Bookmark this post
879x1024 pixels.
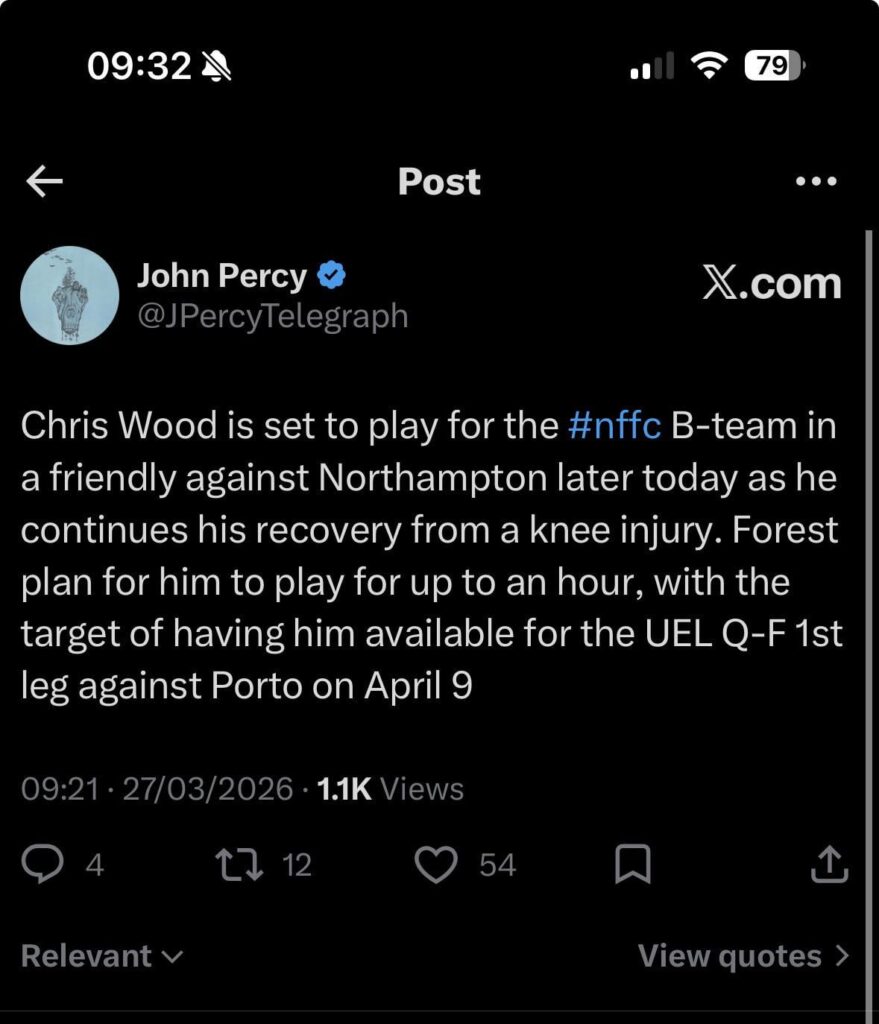point(632,865)
